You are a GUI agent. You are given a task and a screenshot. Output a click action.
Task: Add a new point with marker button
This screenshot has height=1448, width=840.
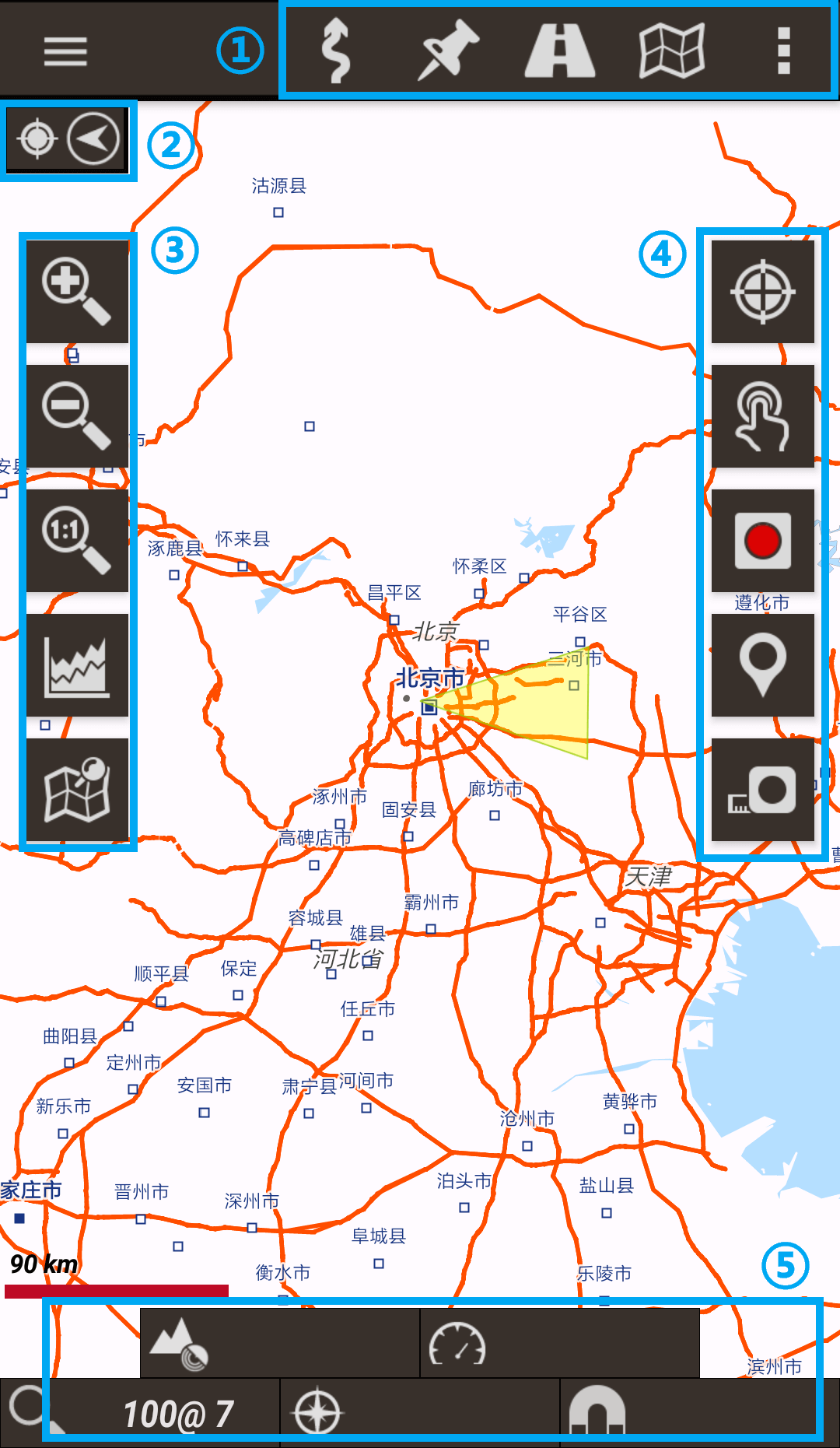[762, 664]
